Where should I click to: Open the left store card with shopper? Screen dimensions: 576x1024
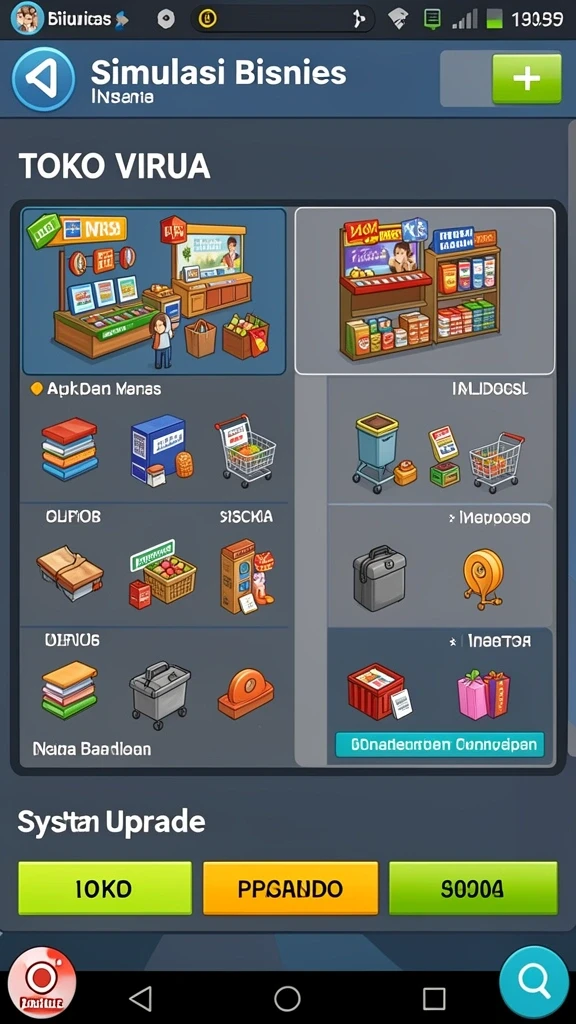(x=154, y=291)
